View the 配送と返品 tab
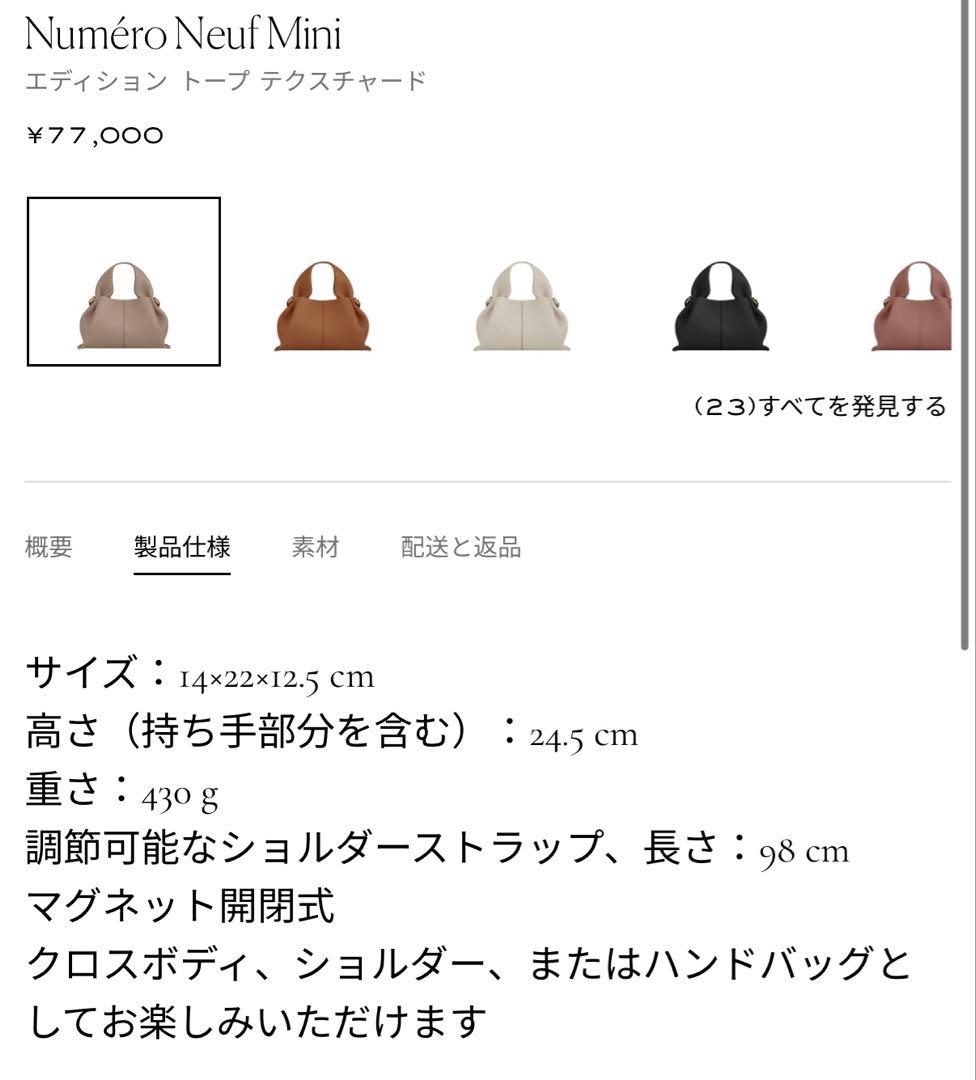Screen dimensions: 976x1080 pos(461,547)
